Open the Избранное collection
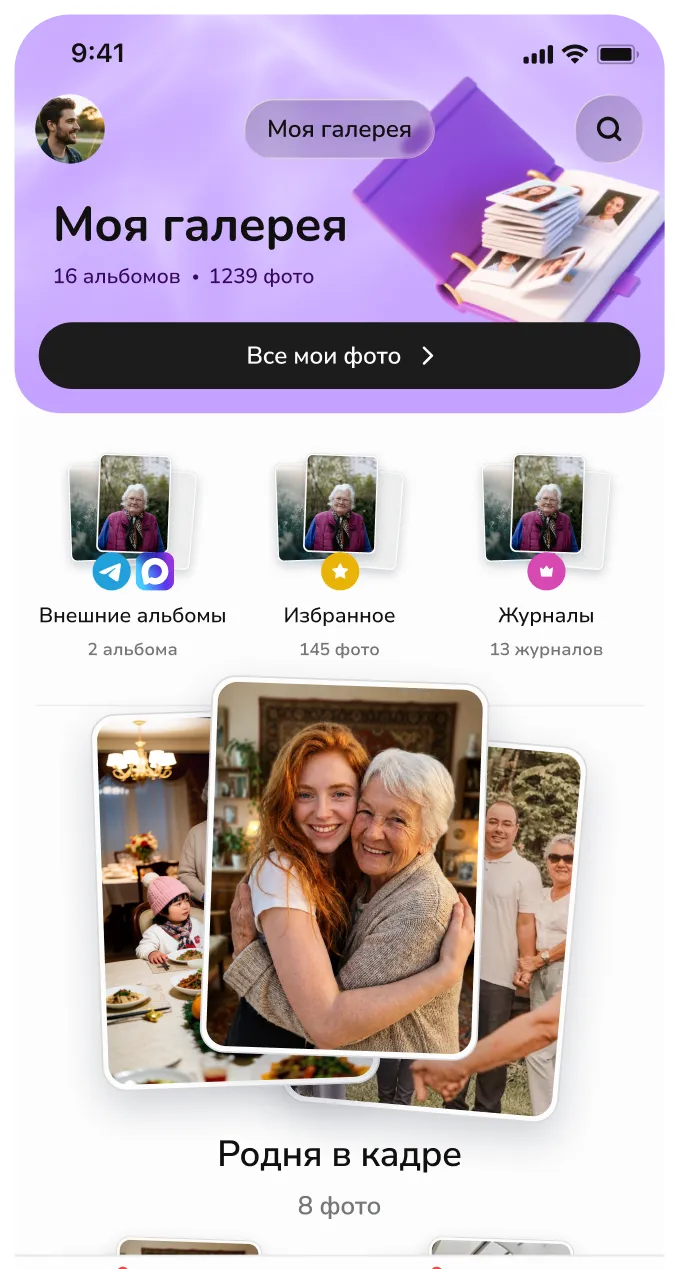Viewport: 680px width, 1269px height. point(339,556)
